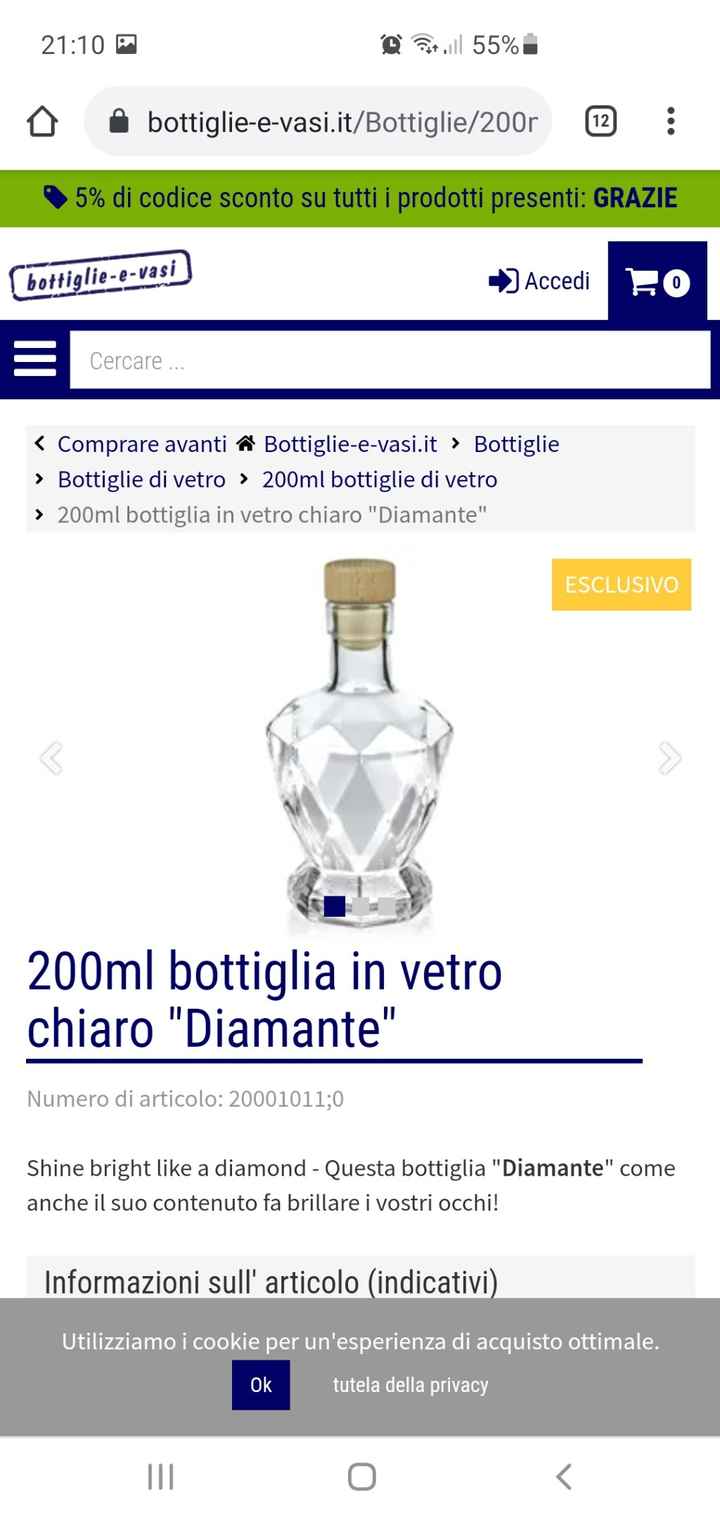Tap the home breadcrumb house icon
720x1520 pixels.
click(x=245, y=442)
